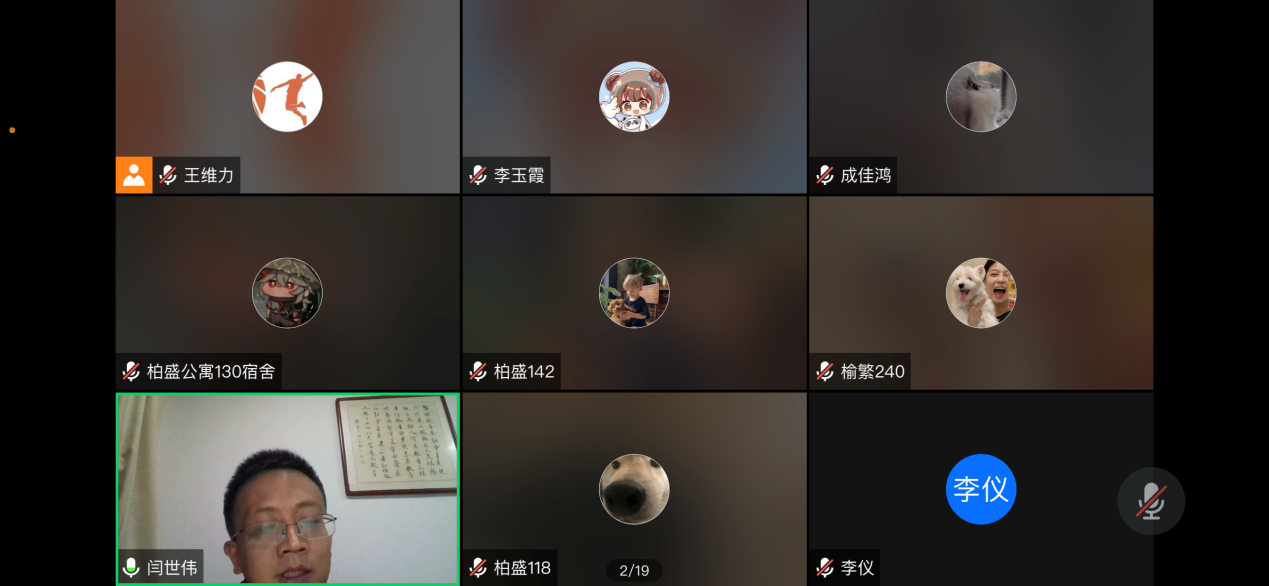Open the 柏盛公寓130宿舍 participant tile
This screenshot has width=1269, height=586.
[x=287, y=292]
